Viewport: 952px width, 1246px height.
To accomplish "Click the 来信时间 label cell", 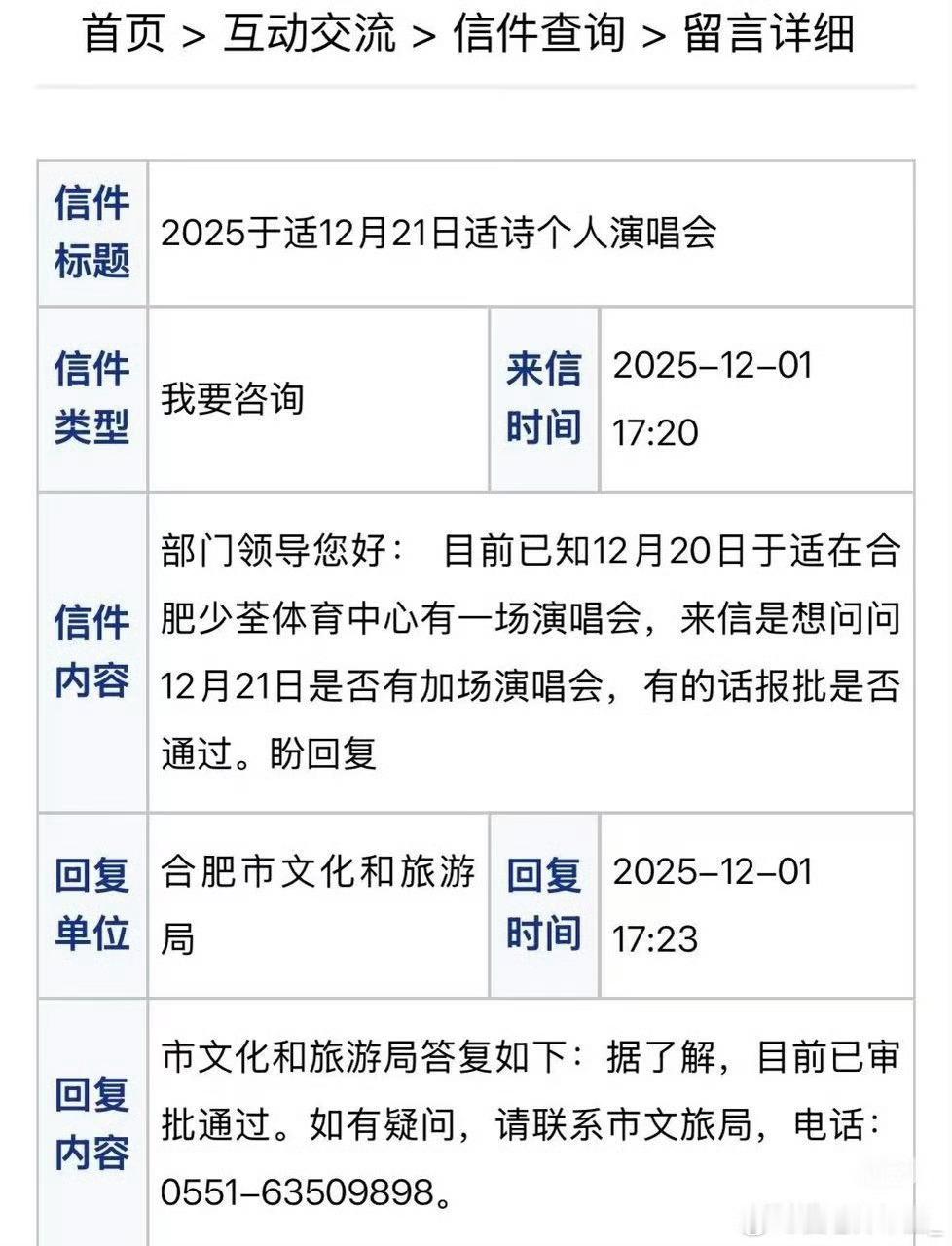I will click(x=543, y=397).
